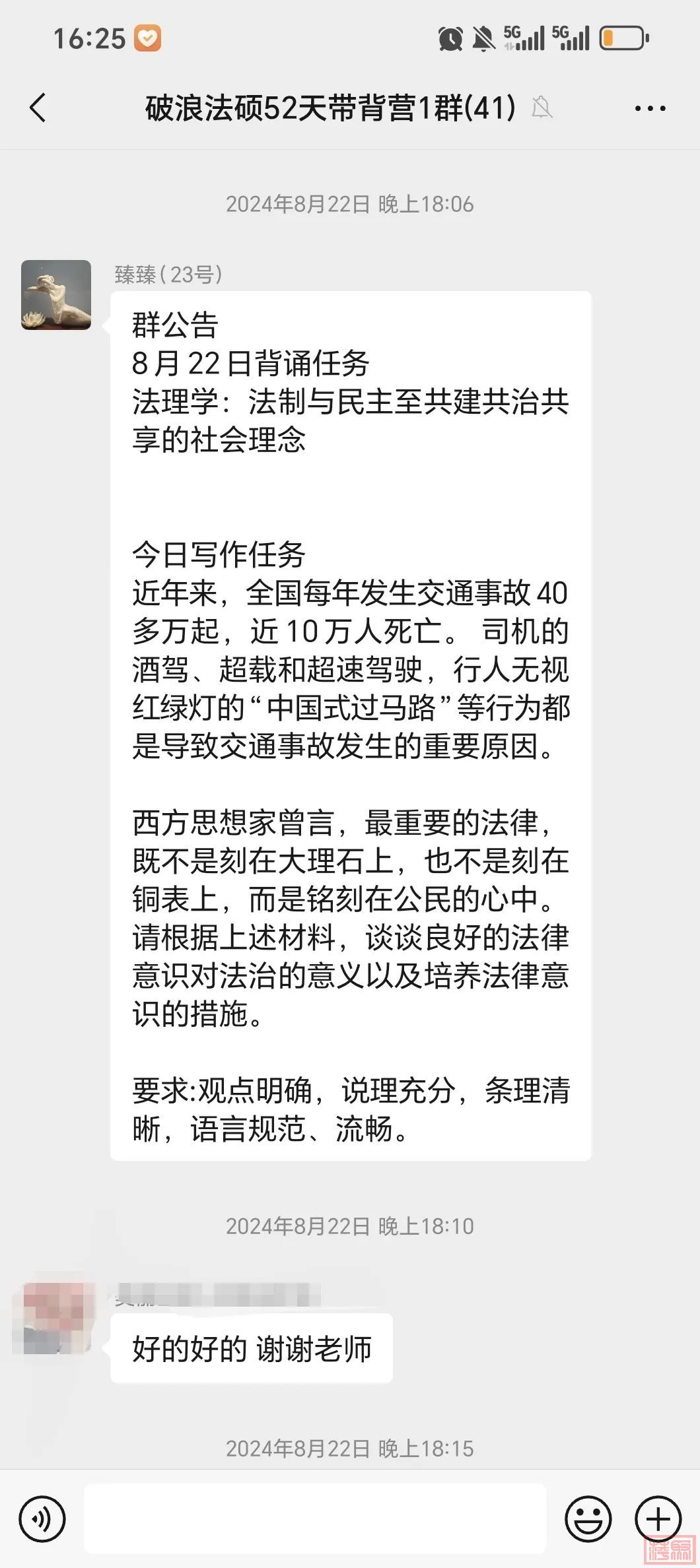Focus the message text field
The height and width of the screenshot is (1568, 700).
pyautogui.click(x=315, y=1519)
